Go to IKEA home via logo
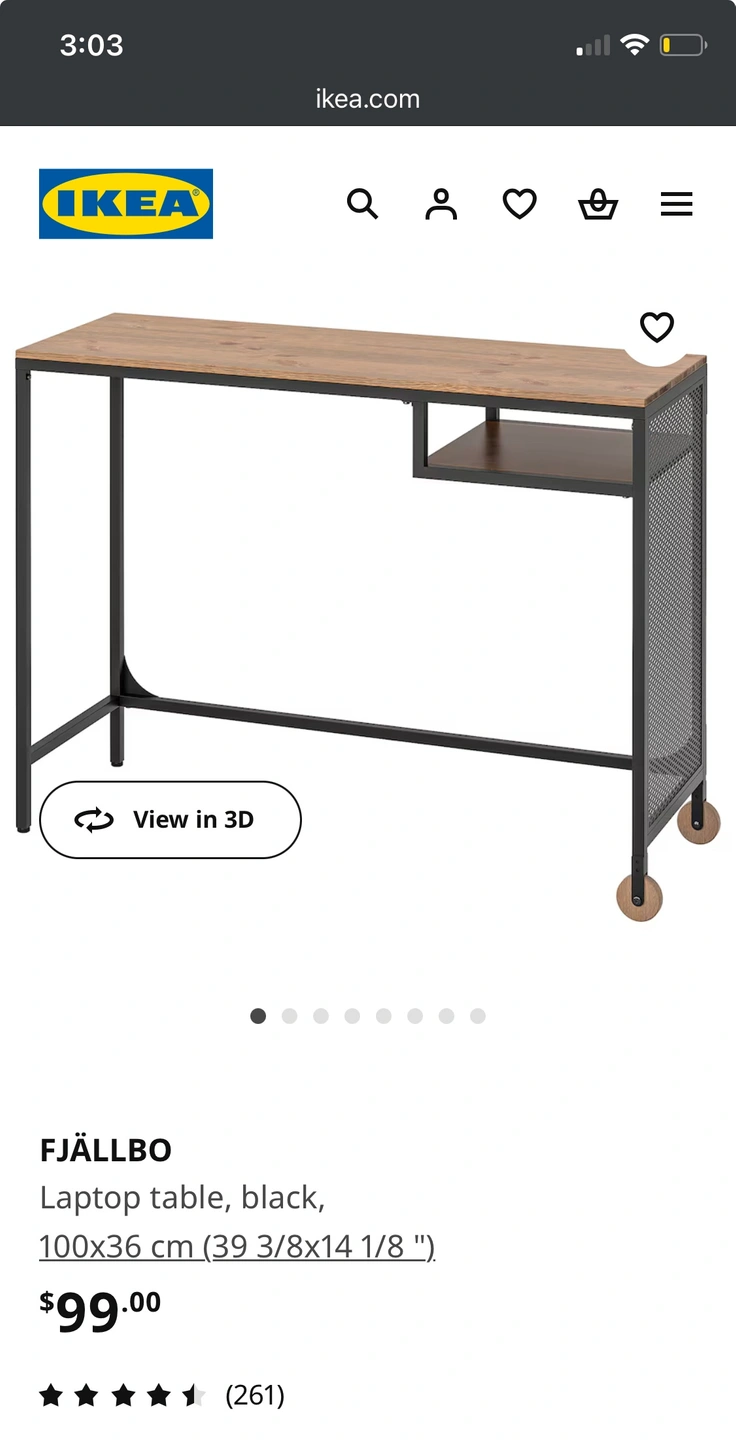 click(126, 204)
